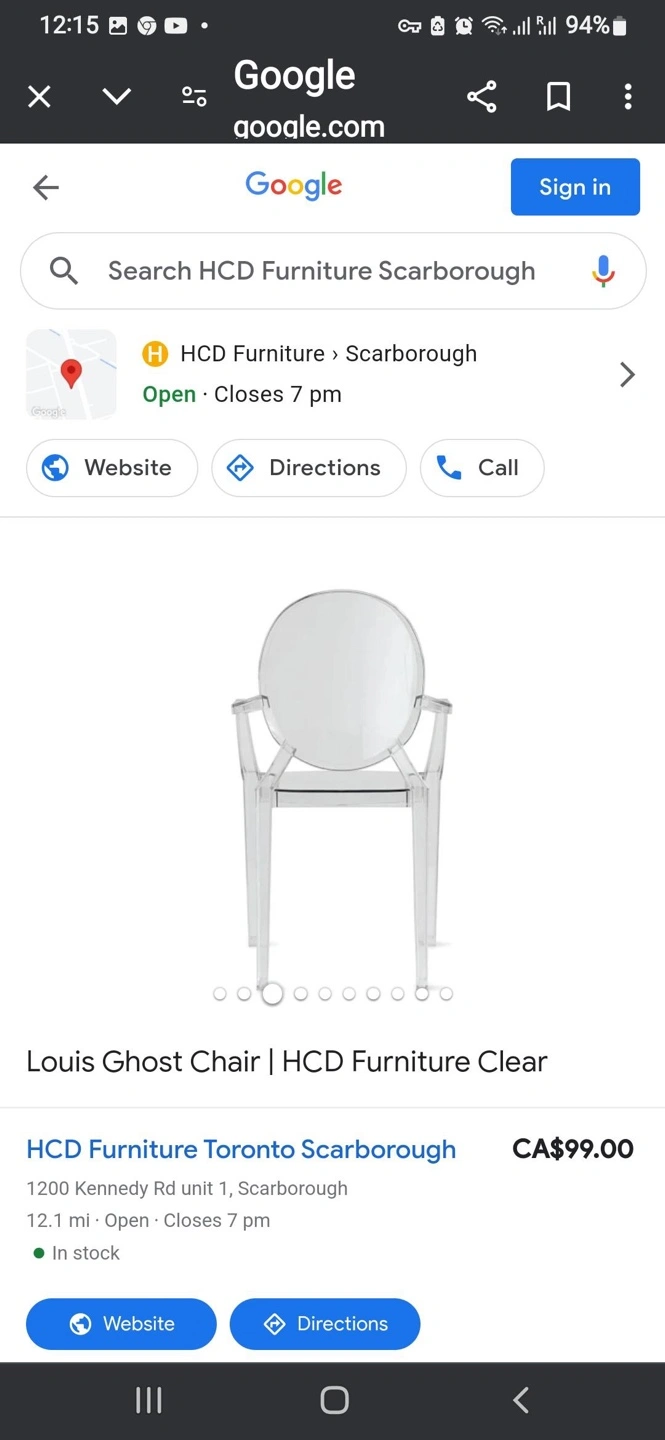Tap the blue Website button
This screenshot has width=665, height=1440.
[x=121, y=1324]
